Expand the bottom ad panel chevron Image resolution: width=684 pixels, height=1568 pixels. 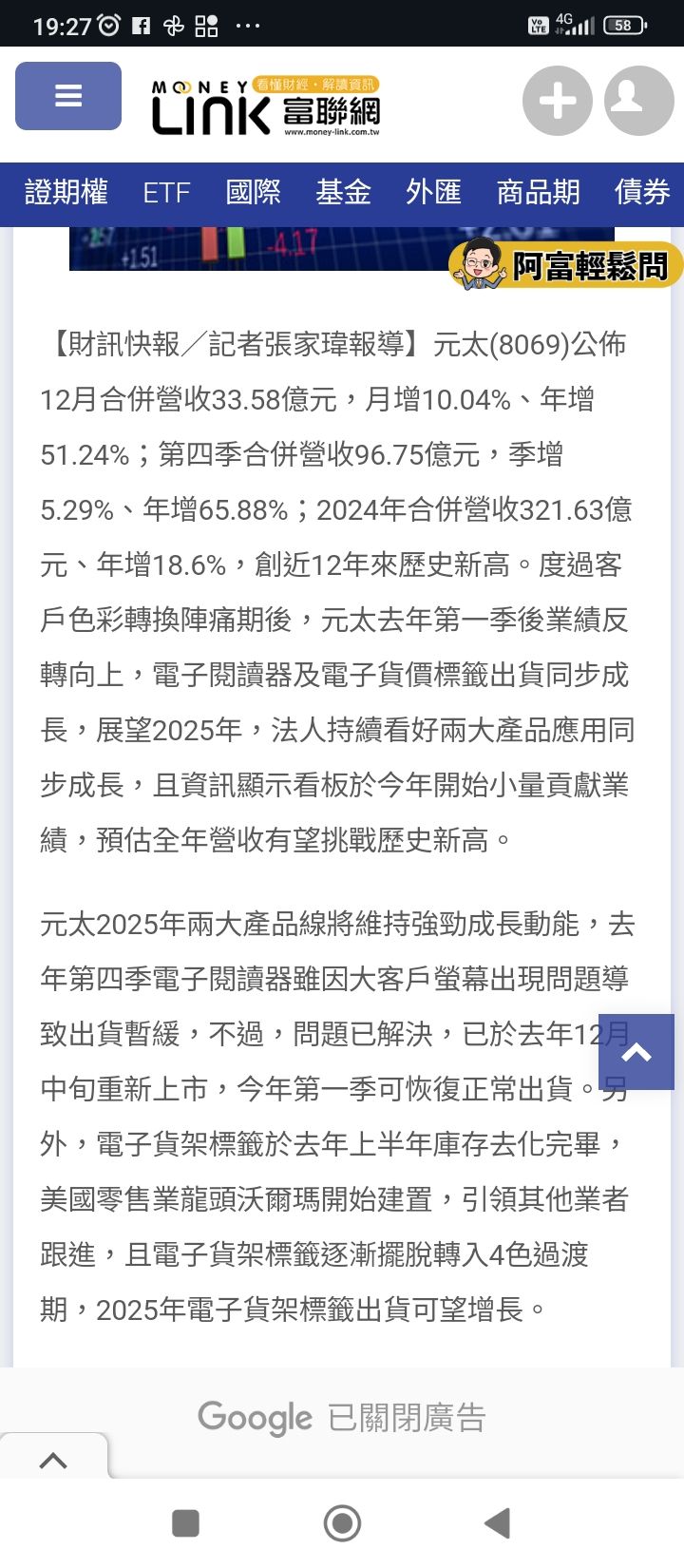53,1460
